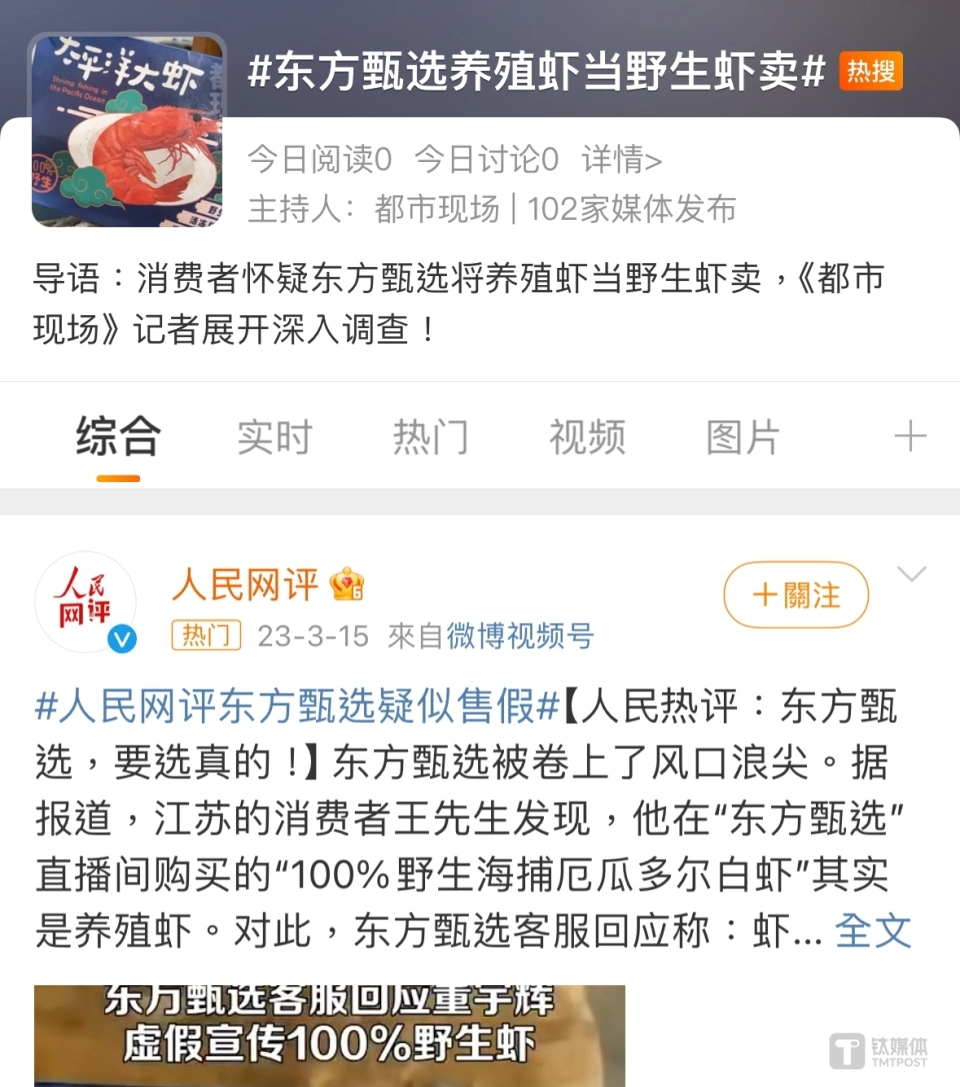Play the video about 虚假宣传100%野生虾

(330, 1035)
